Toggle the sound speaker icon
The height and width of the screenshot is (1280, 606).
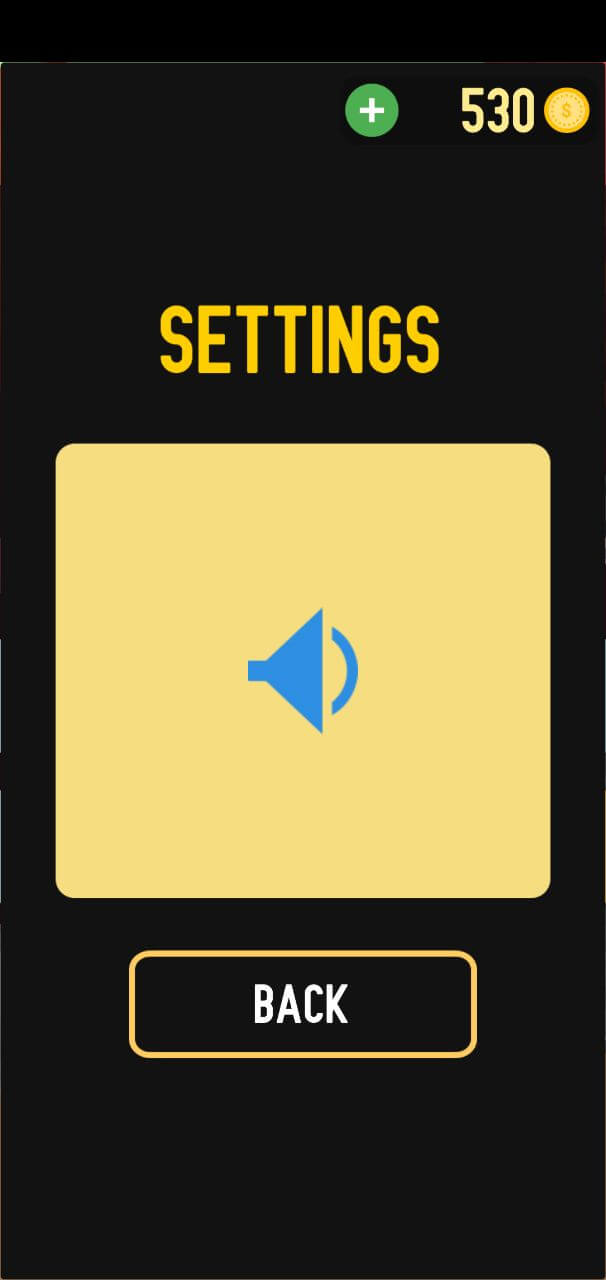[x=303, y=670]
